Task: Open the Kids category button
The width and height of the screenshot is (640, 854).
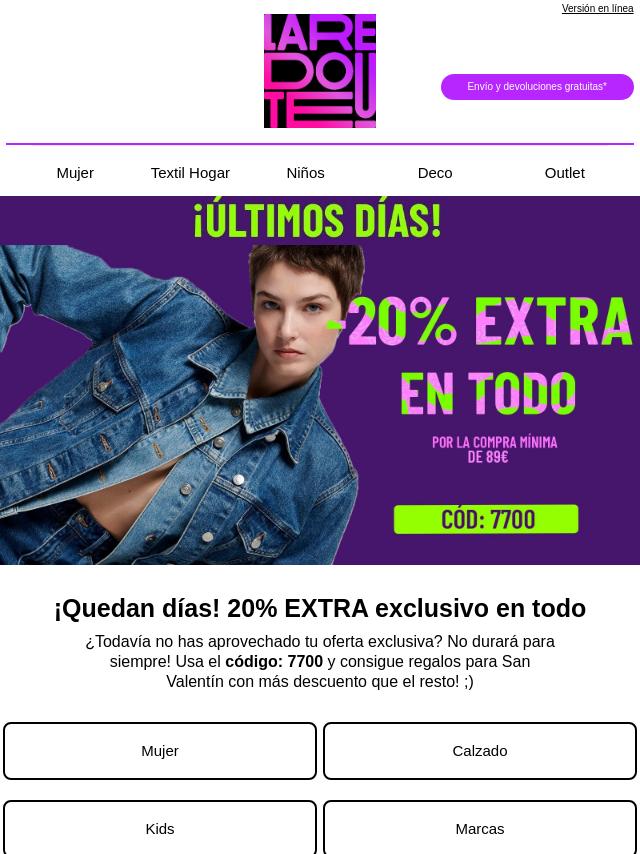Action: click(160, 828)
